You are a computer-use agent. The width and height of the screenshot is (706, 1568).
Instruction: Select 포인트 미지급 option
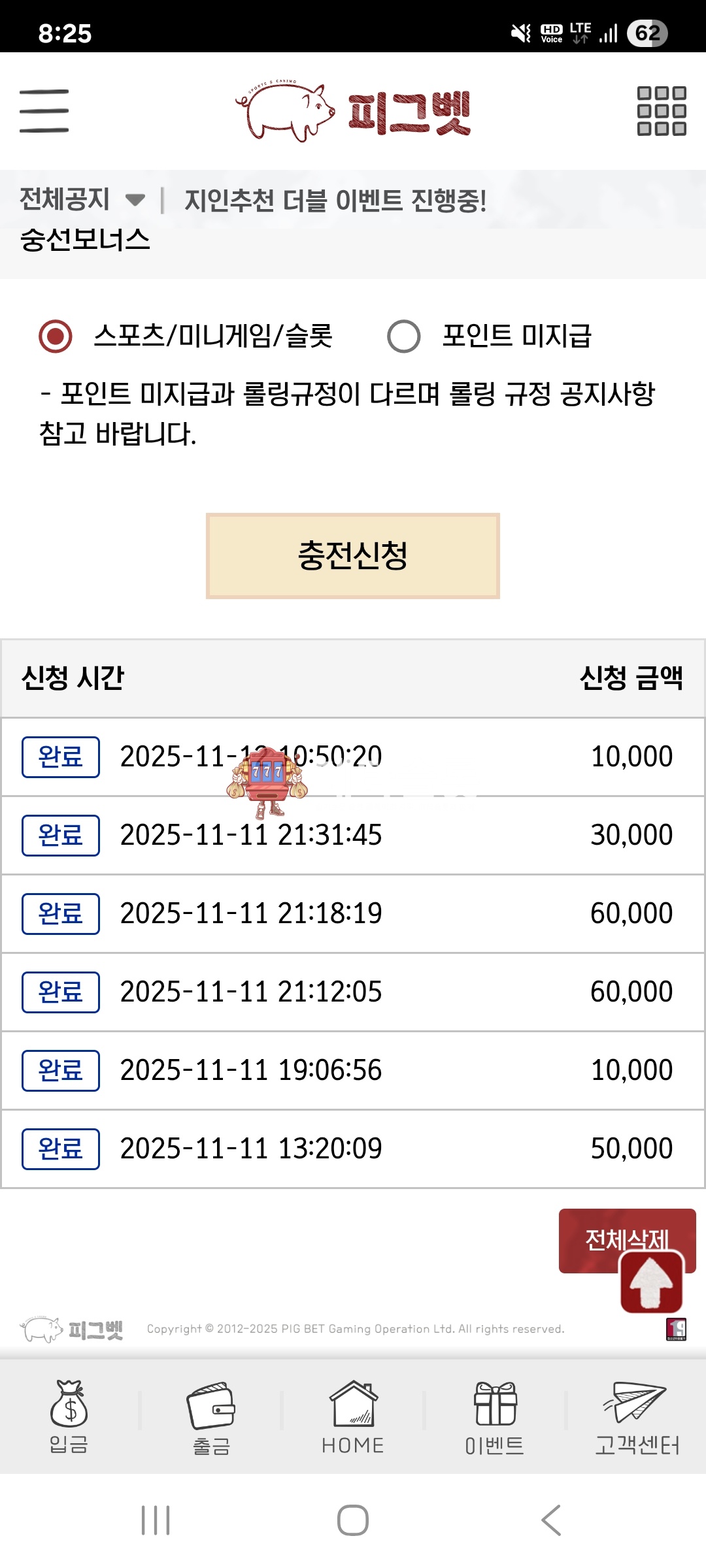(404, 336)
